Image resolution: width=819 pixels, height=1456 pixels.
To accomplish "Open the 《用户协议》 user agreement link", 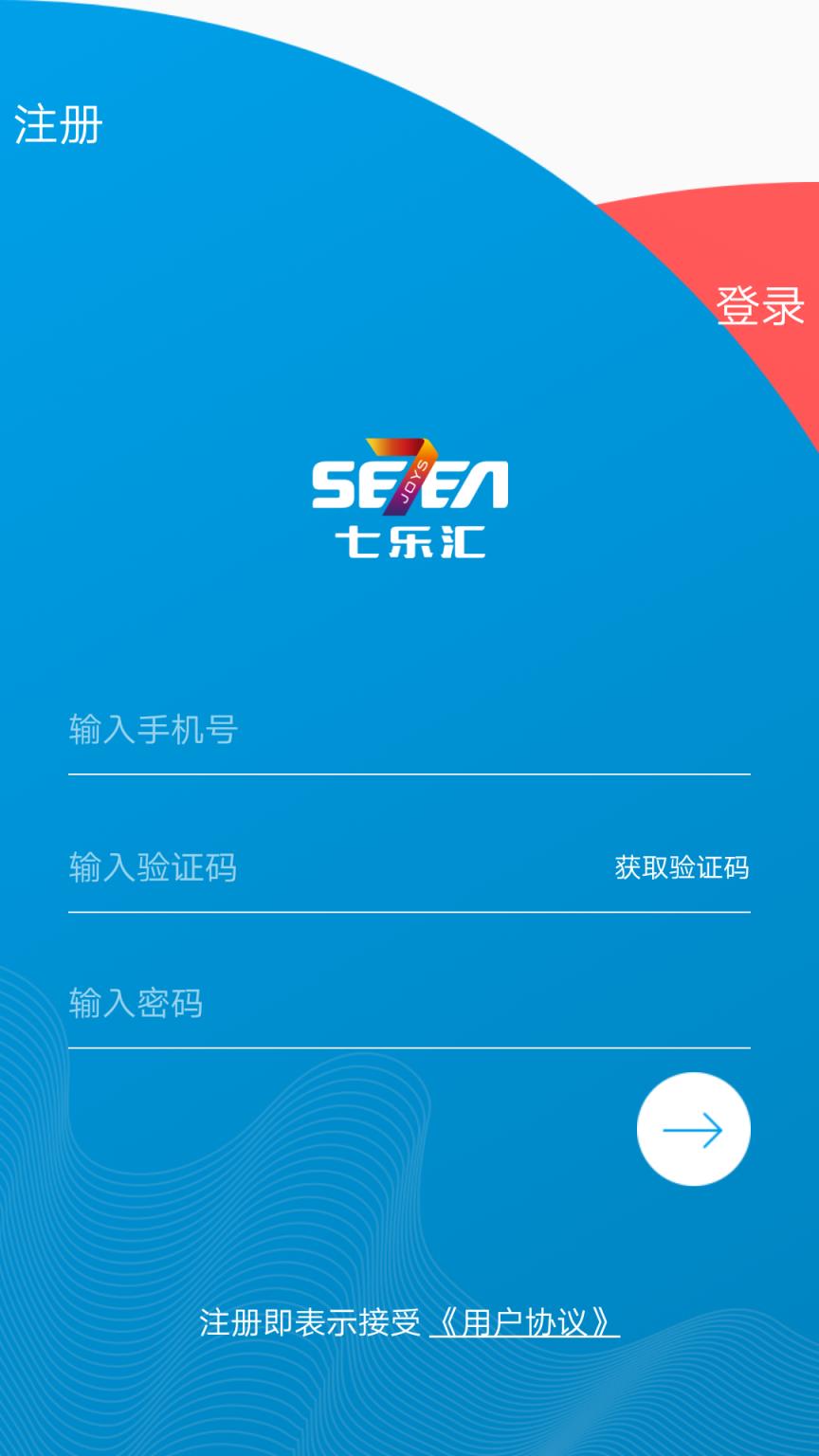I will coord(524,1322).
